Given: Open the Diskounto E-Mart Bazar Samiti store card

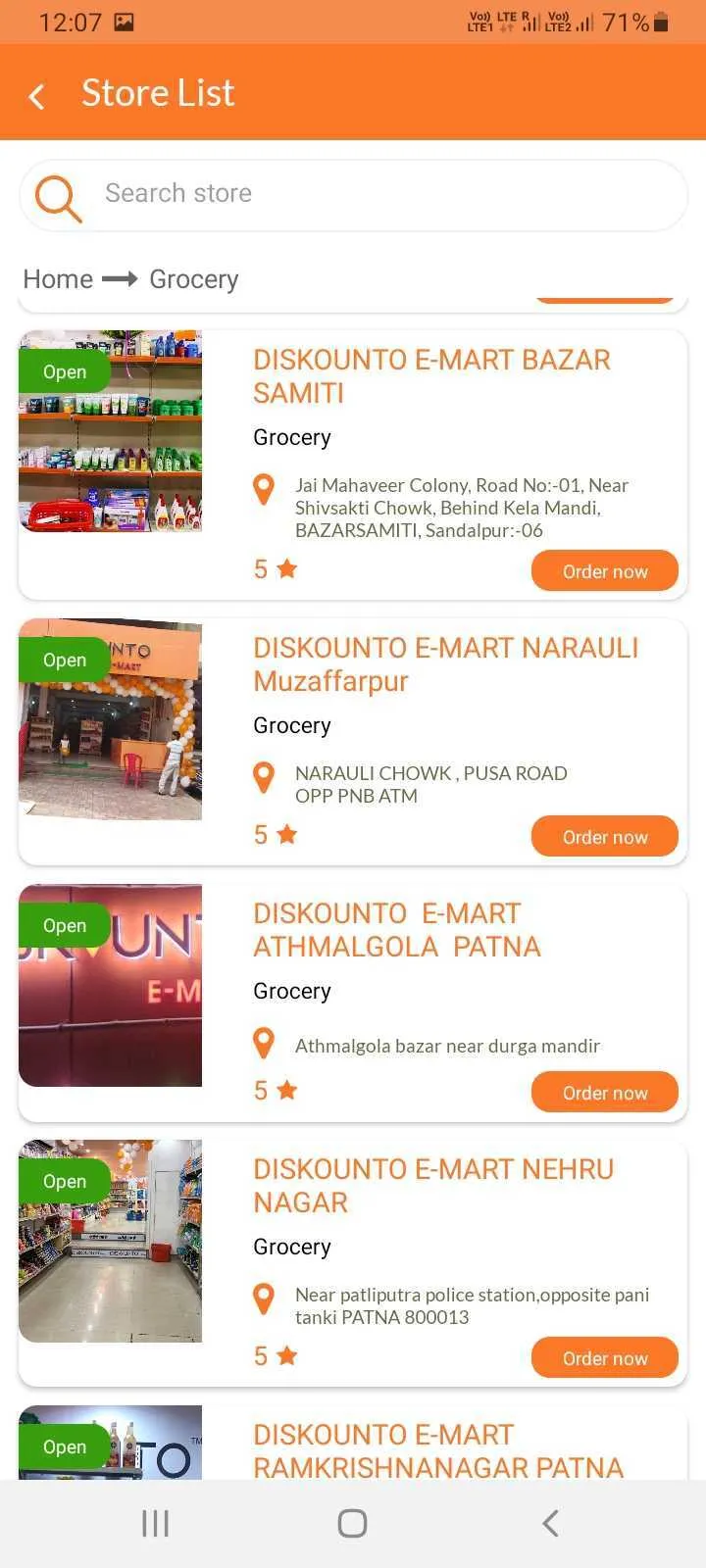Looking at the screenshot, I should [x=431, y=376].
